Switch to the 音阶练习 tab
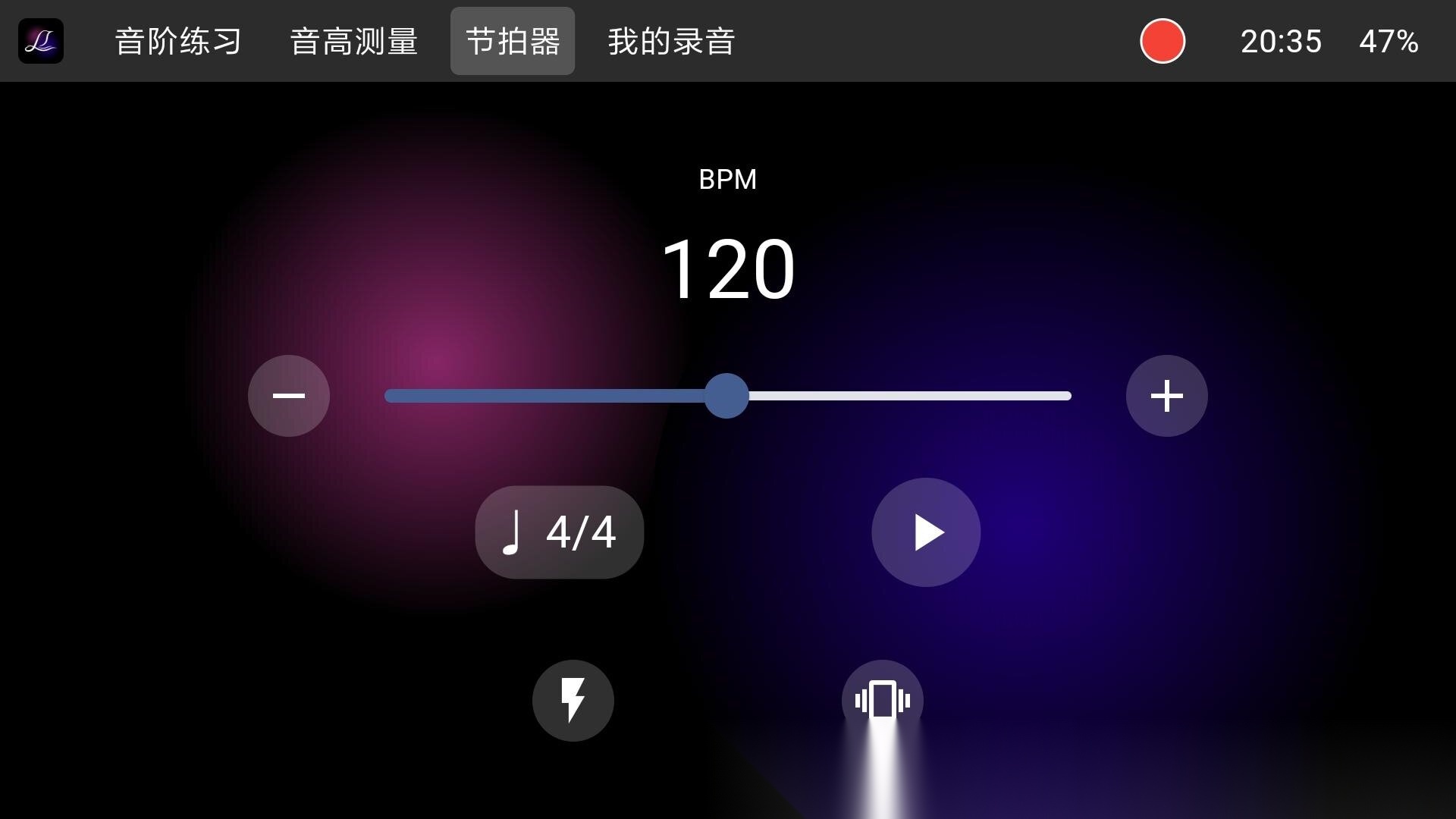Screen dimensions: 1456x819 (x=178, y=41)
